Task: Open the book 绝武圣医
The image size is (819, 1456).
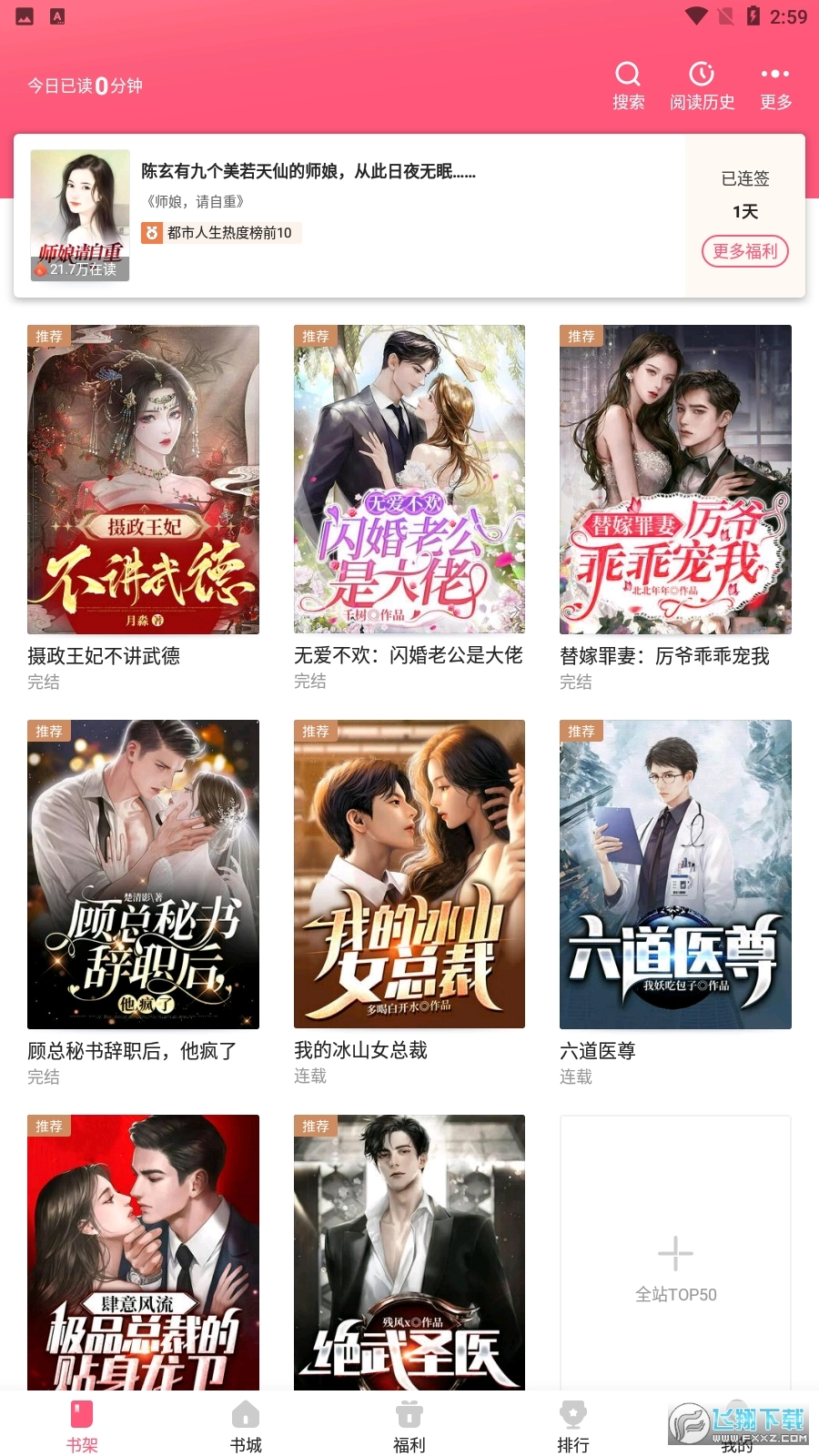Action: point(409,1251)
